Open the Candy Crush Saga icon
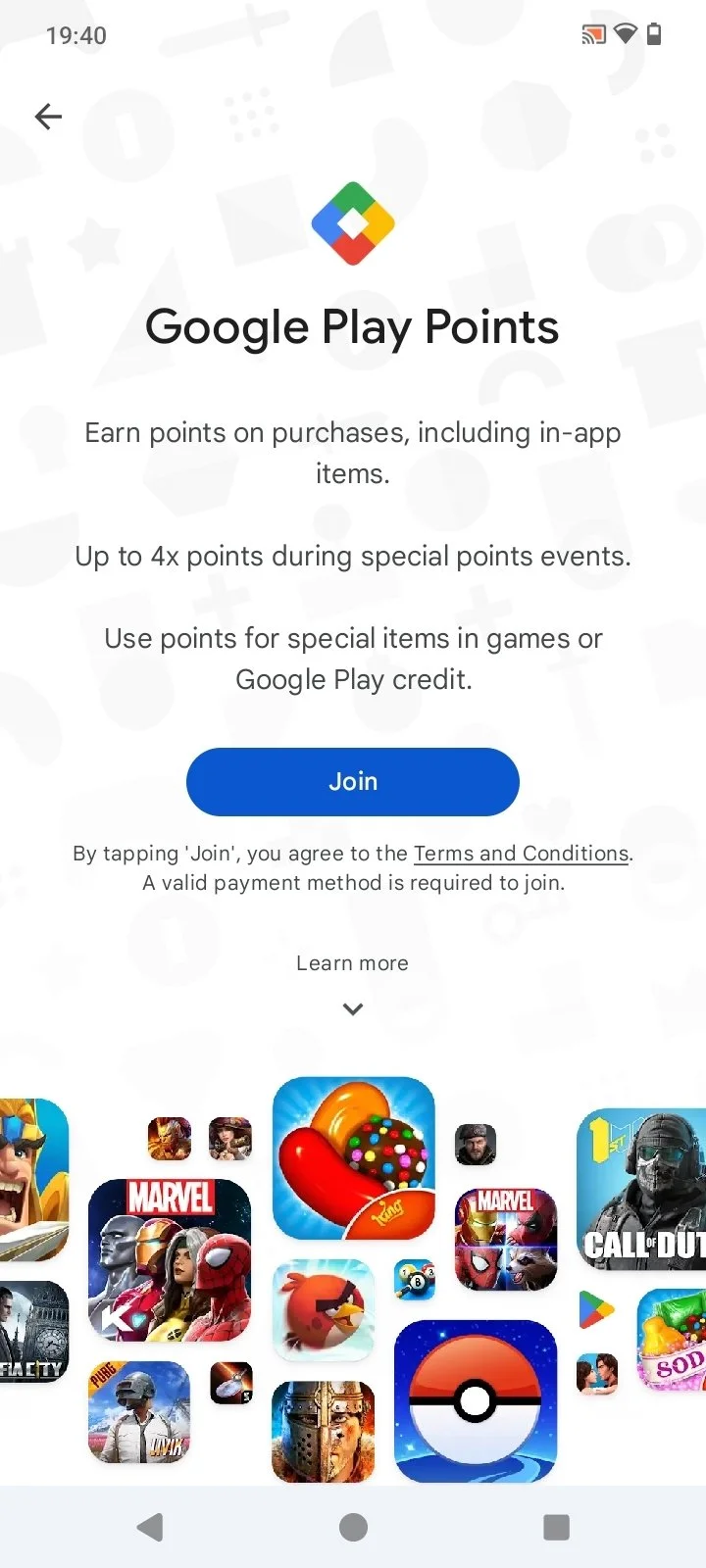Image resolution: width=706 pixels, height=1568 pixels. point(353,1157)
